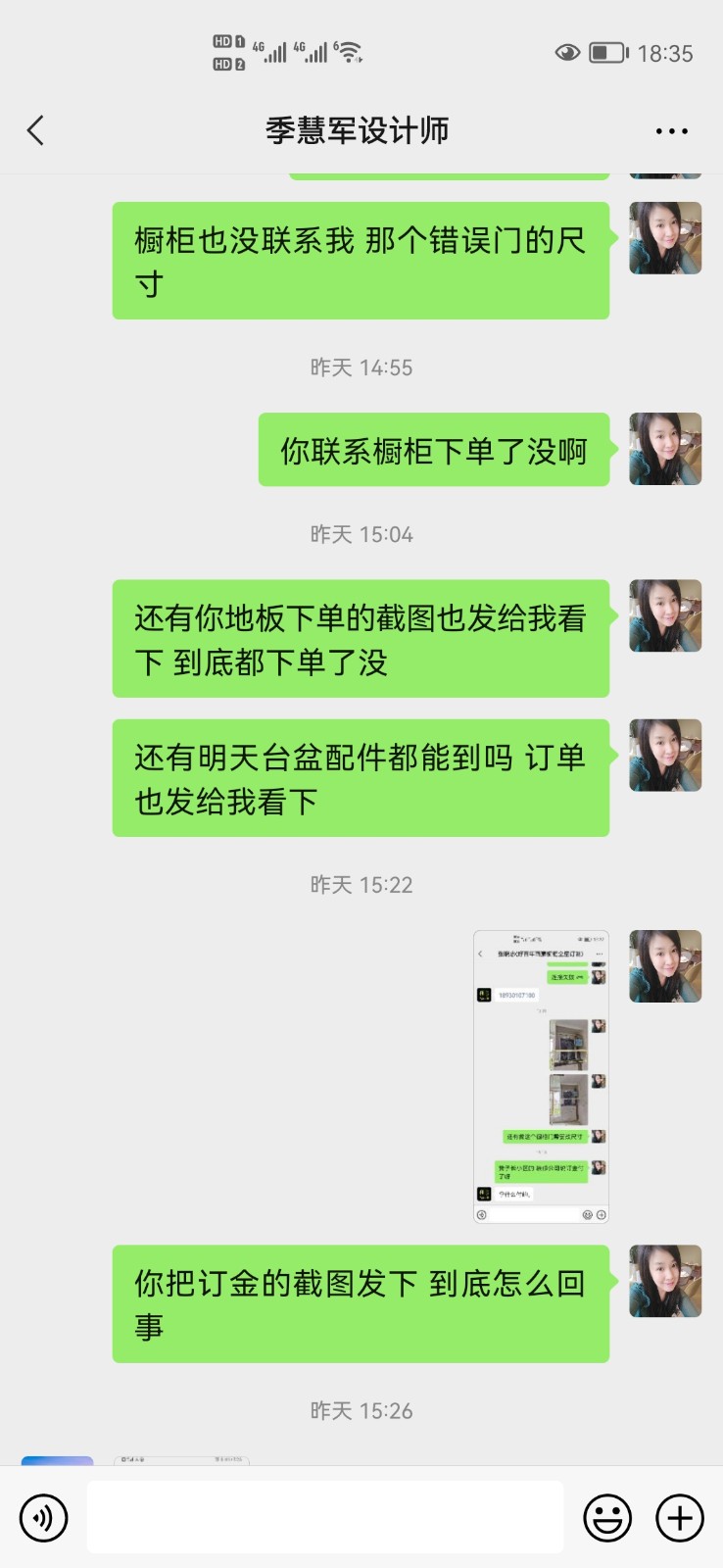Tap avatar beside 你联系橱柜下单了没啊
Viewport: 723px width, 1568px height.
coord(665,449)
